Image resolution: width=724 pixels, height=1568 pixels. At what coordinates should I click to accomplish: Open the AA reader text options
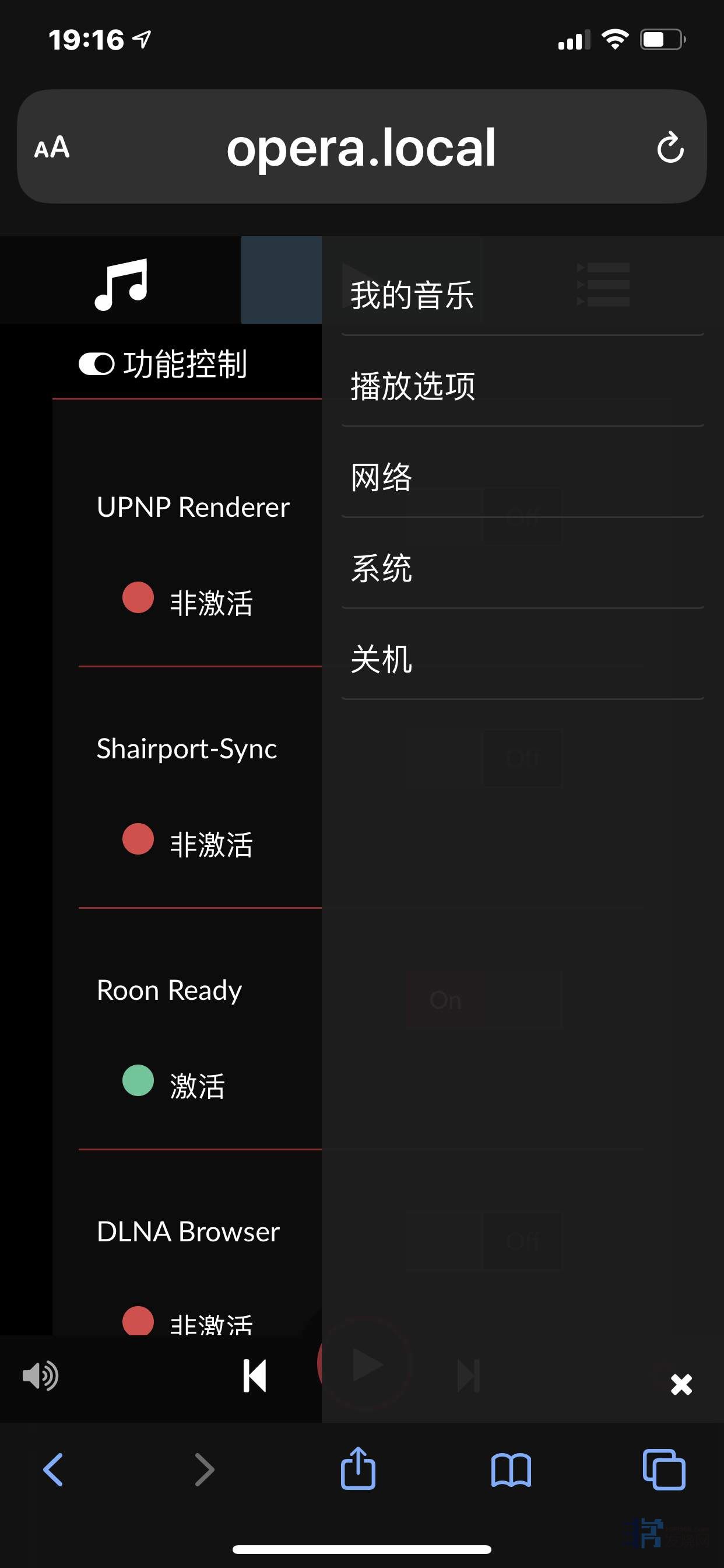52,148
